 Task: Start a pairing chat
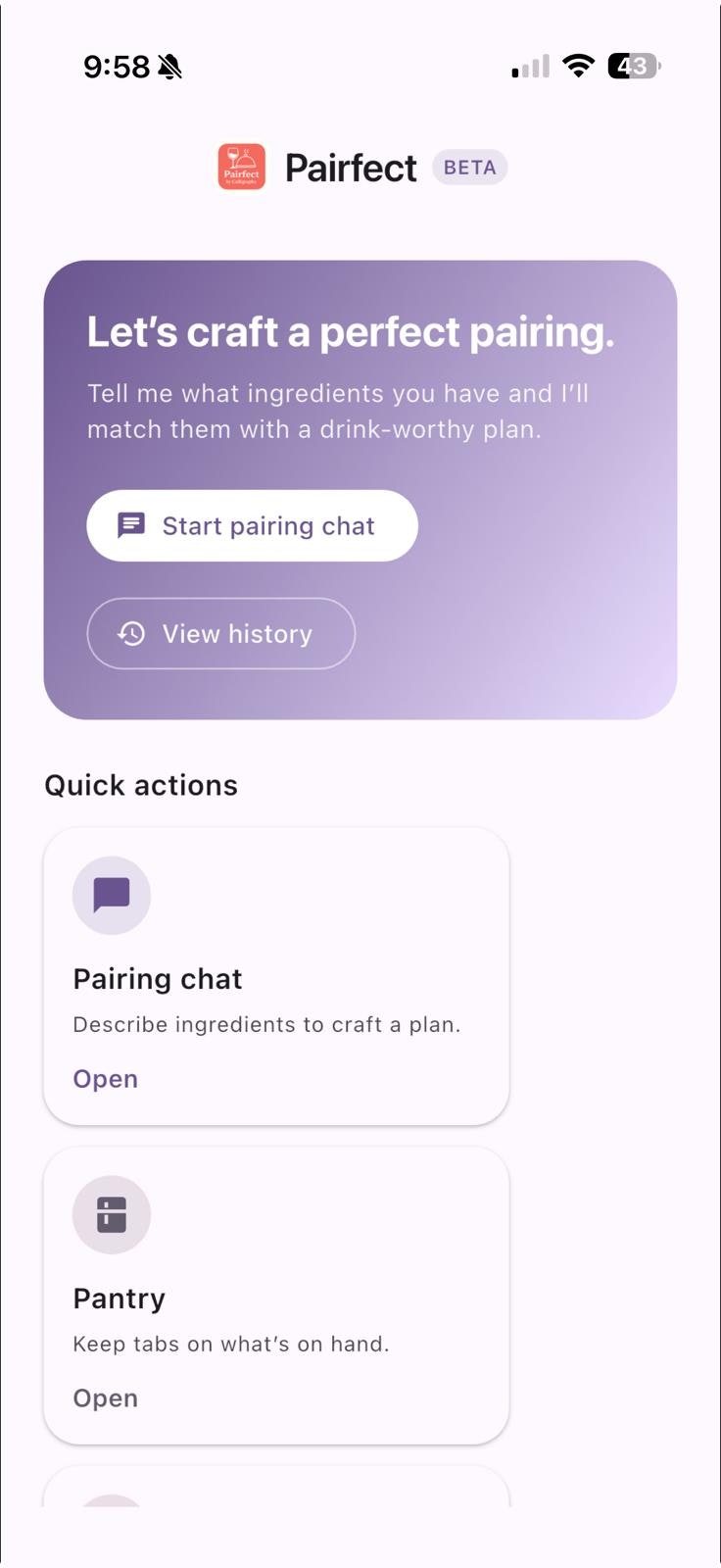[252, 525]
